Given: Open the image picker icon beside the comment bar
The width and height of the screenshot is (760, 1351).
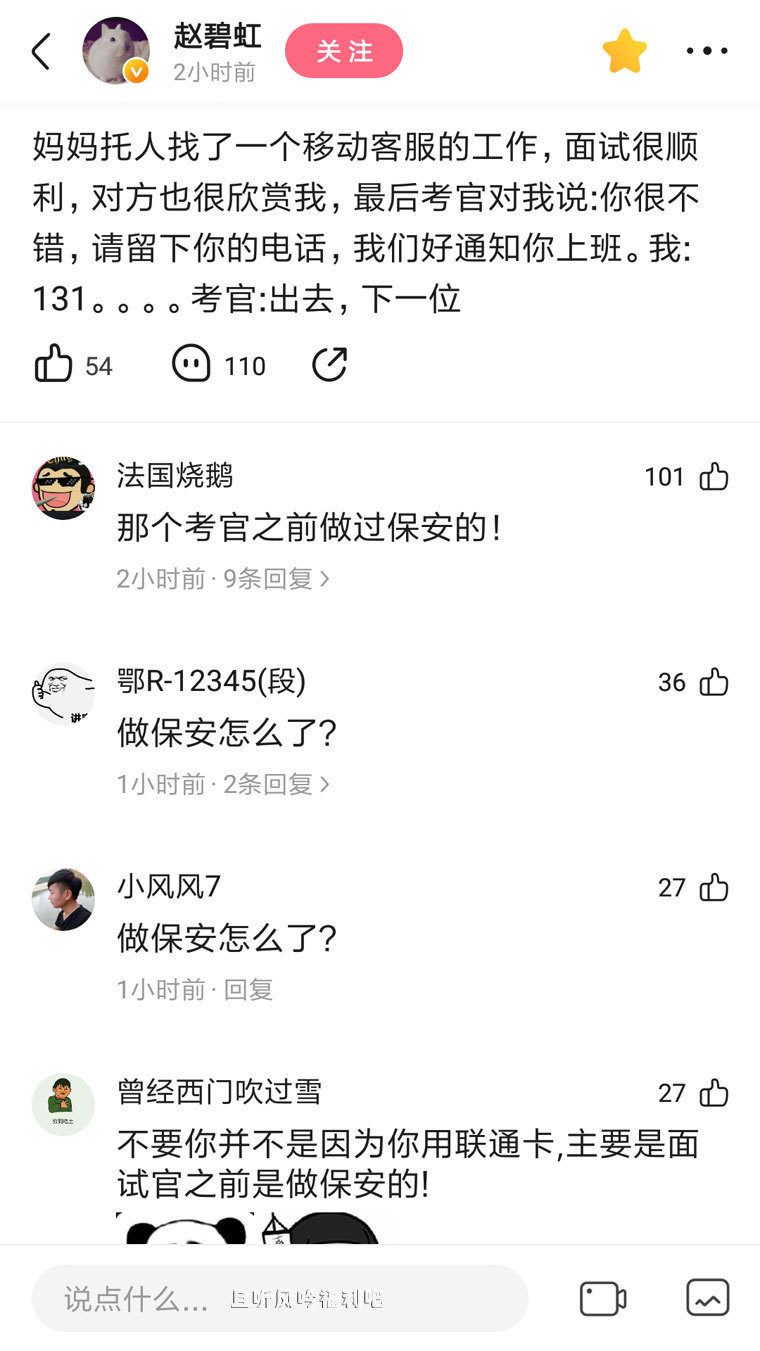Looking at the screenshot, I should point(708,1298).
